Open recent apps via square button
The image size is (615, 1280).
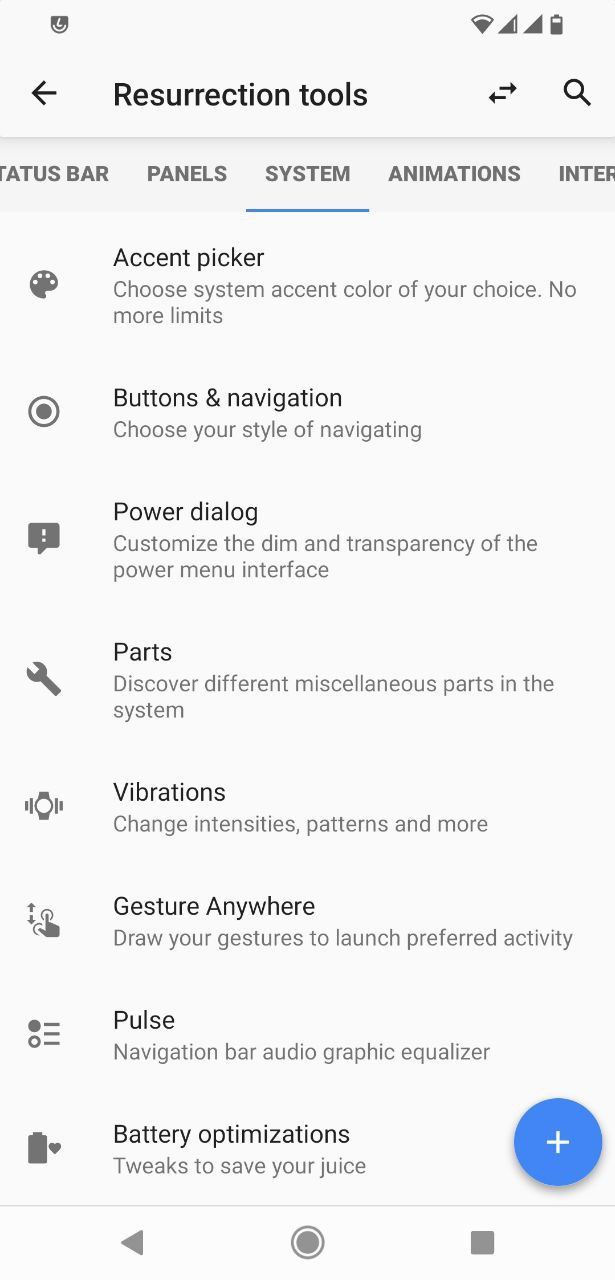tap(482, 1242)
